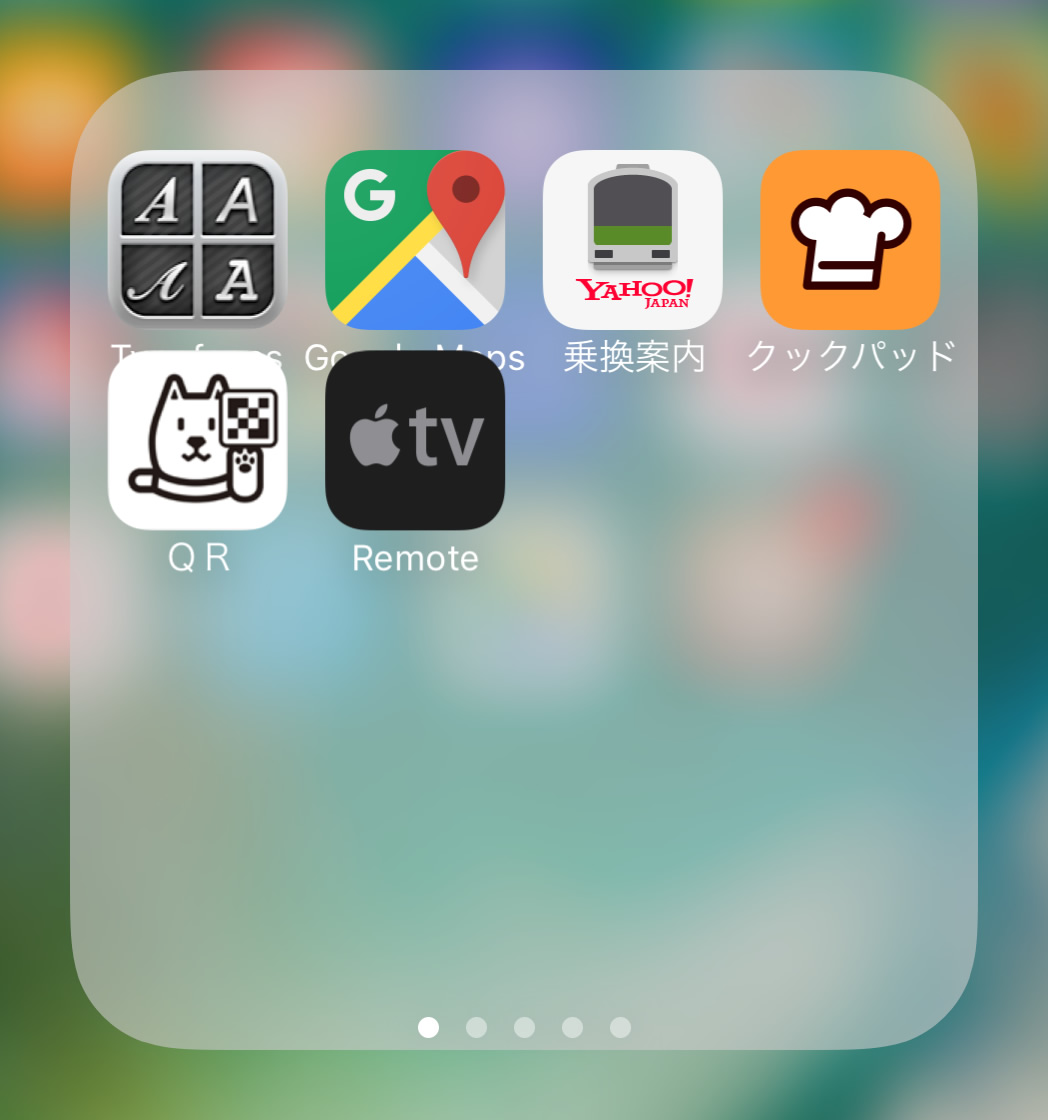Open the クックパッド recipe app
1048x1120 pixels.
(x=850, y=240)
